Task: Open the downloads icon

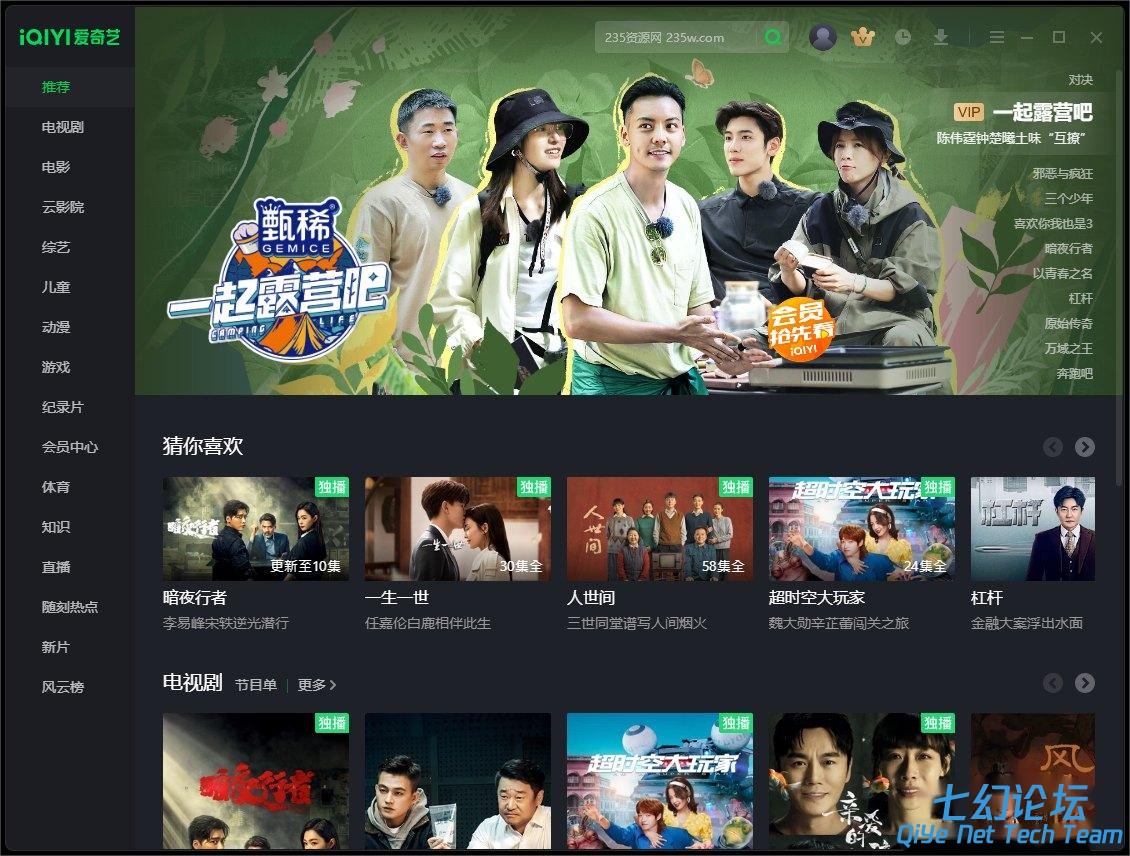Action: (940, 37)
